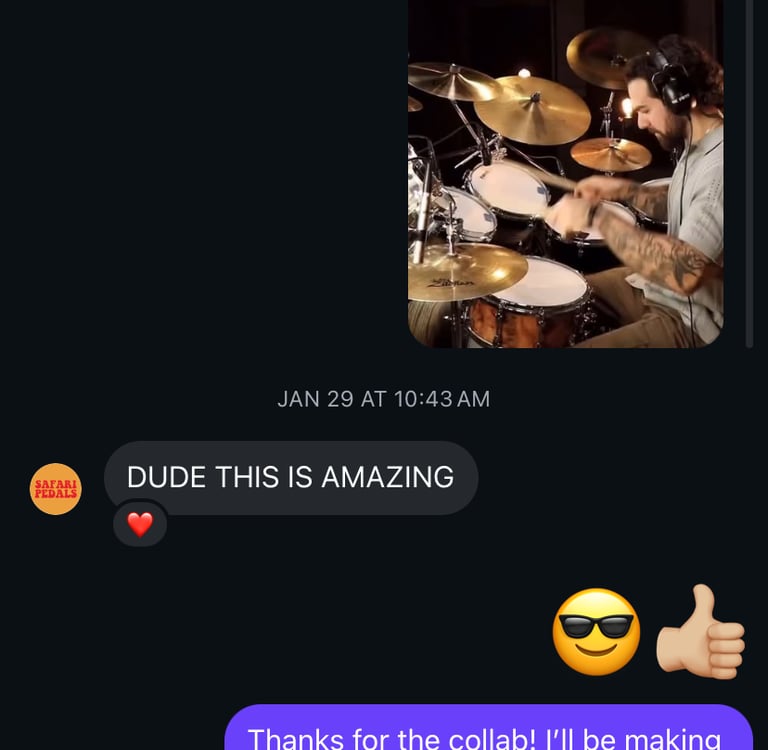Tap the heart reaction under DUDE THIS IS AMAZING
The image size is (768, 750).
point(140,524)
